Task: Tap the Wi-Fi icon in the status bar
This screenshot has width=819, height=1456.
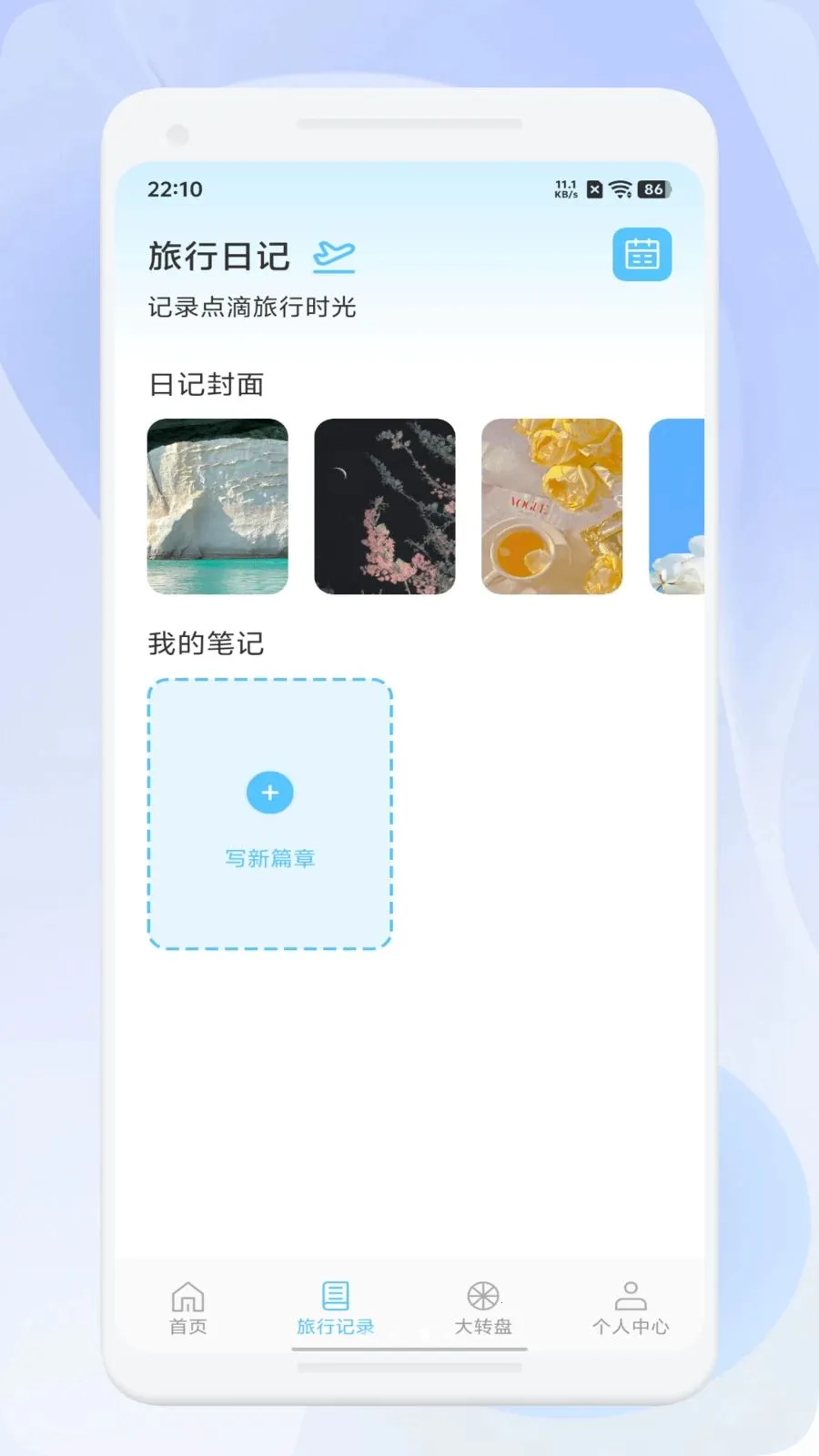Action: point(621,189)
